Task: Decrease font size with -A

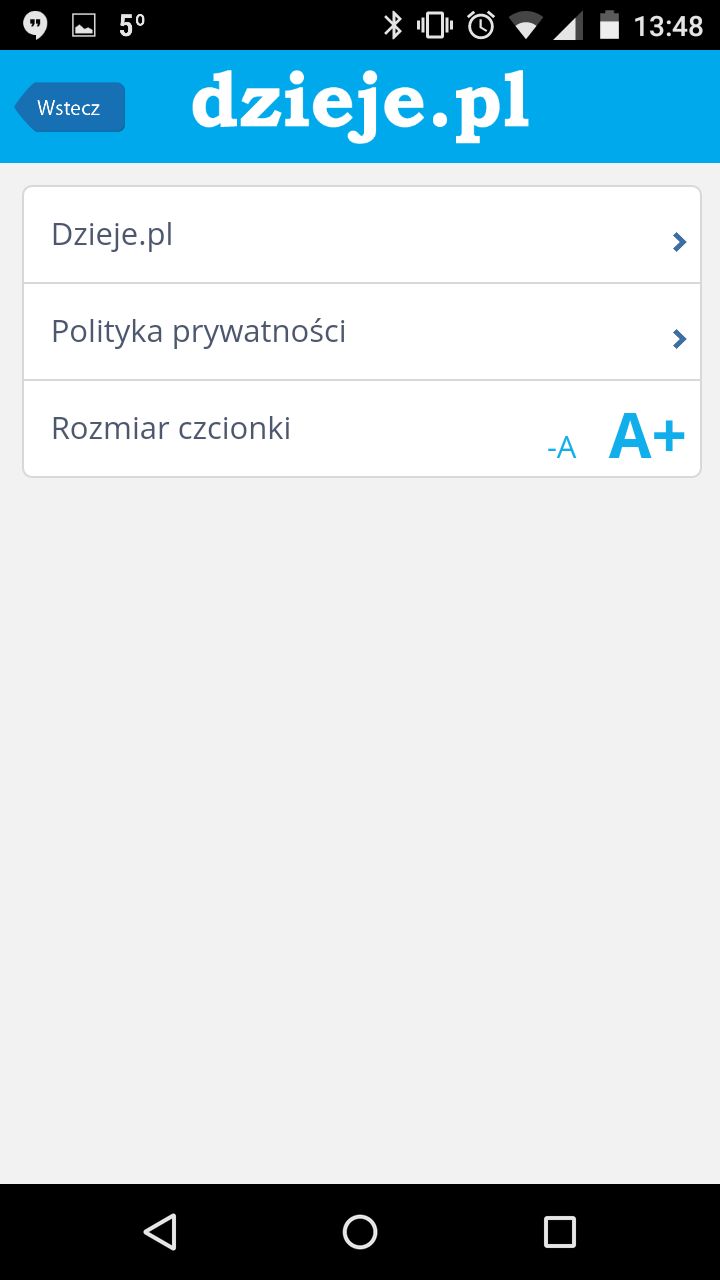Action: coord(562,448)
